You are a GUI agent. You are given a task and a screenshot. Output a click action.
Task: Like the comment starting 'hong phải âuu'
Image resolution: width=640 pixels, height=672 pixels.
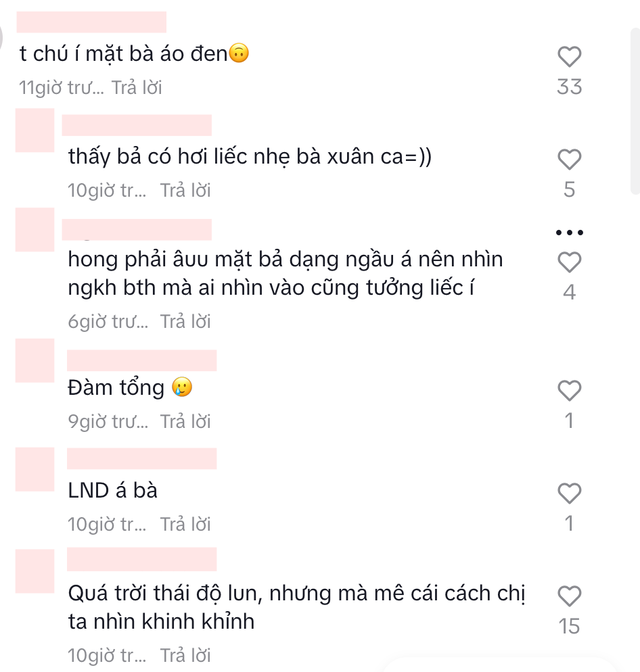(569, 262)
